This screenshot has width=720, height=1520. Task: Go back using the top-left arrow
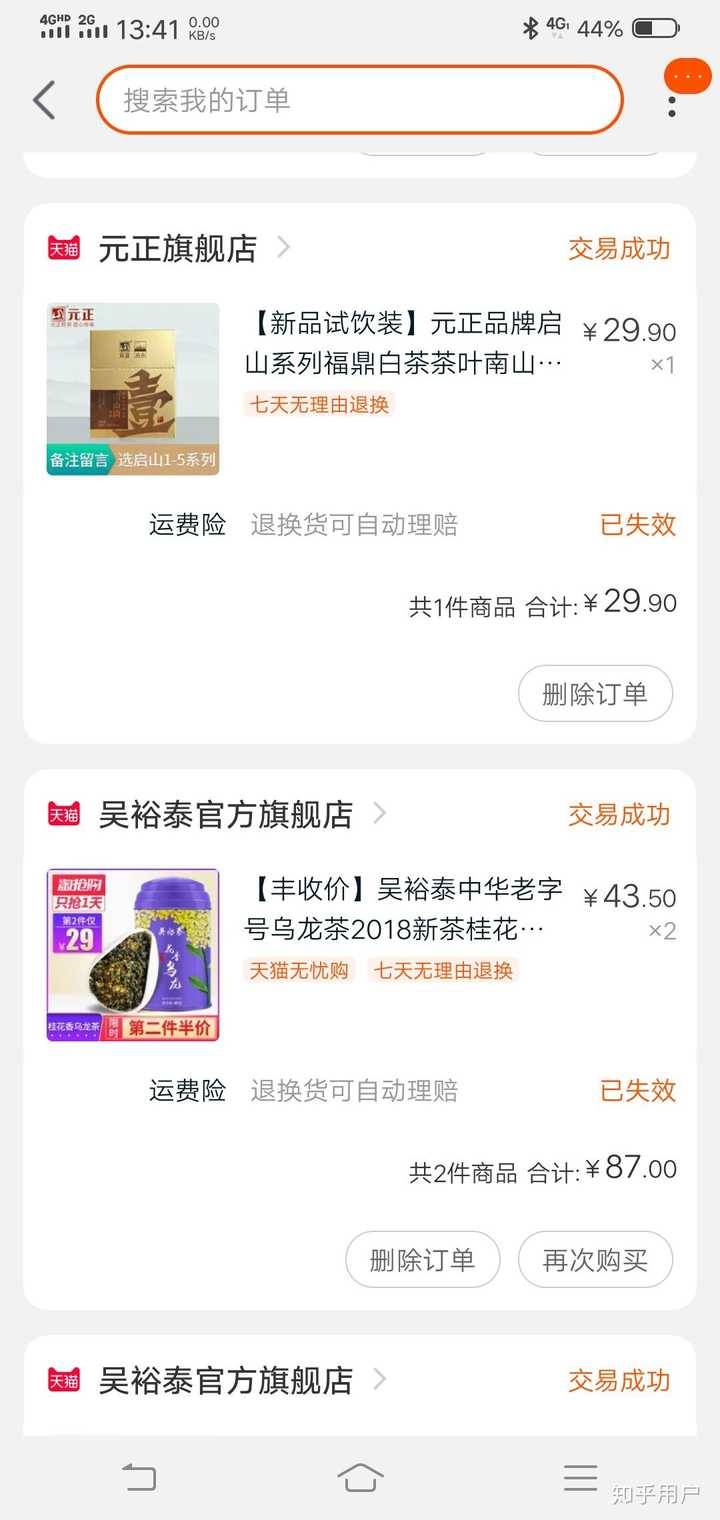(x=44, y=100)
